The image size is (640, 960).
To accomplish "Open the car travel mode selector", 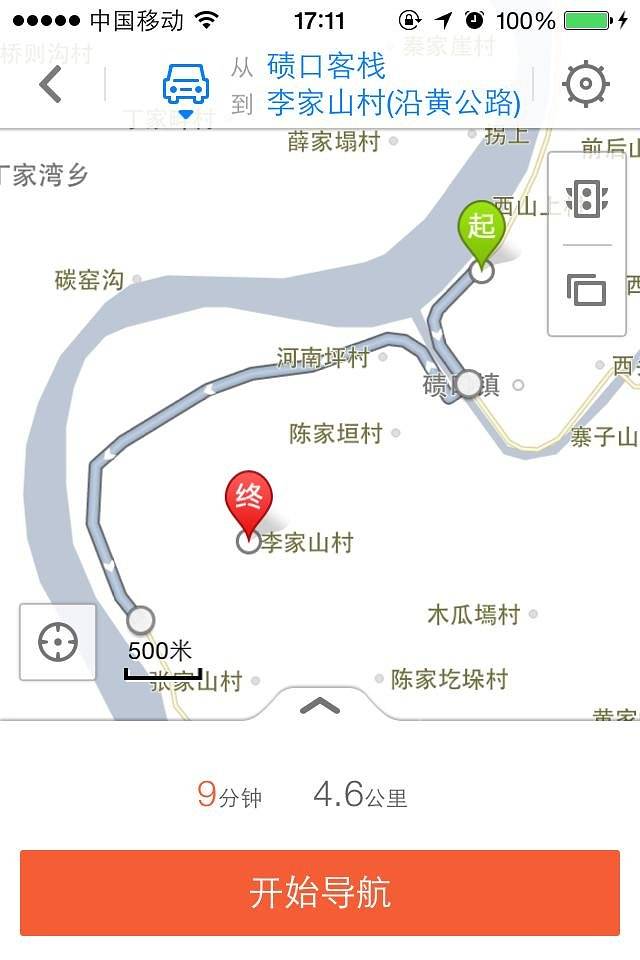I will pos(186,87).
